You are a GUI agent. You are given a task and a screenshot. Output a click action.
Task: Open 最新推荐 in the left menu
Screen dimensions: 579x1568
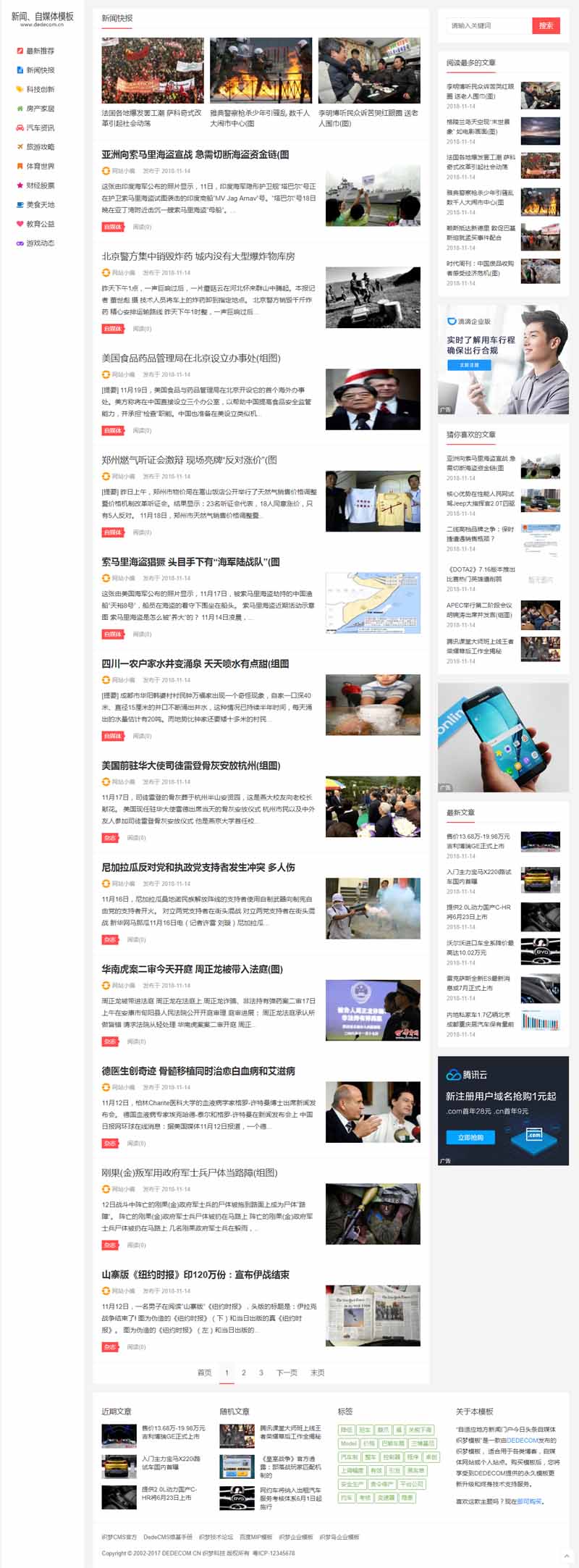40,51
